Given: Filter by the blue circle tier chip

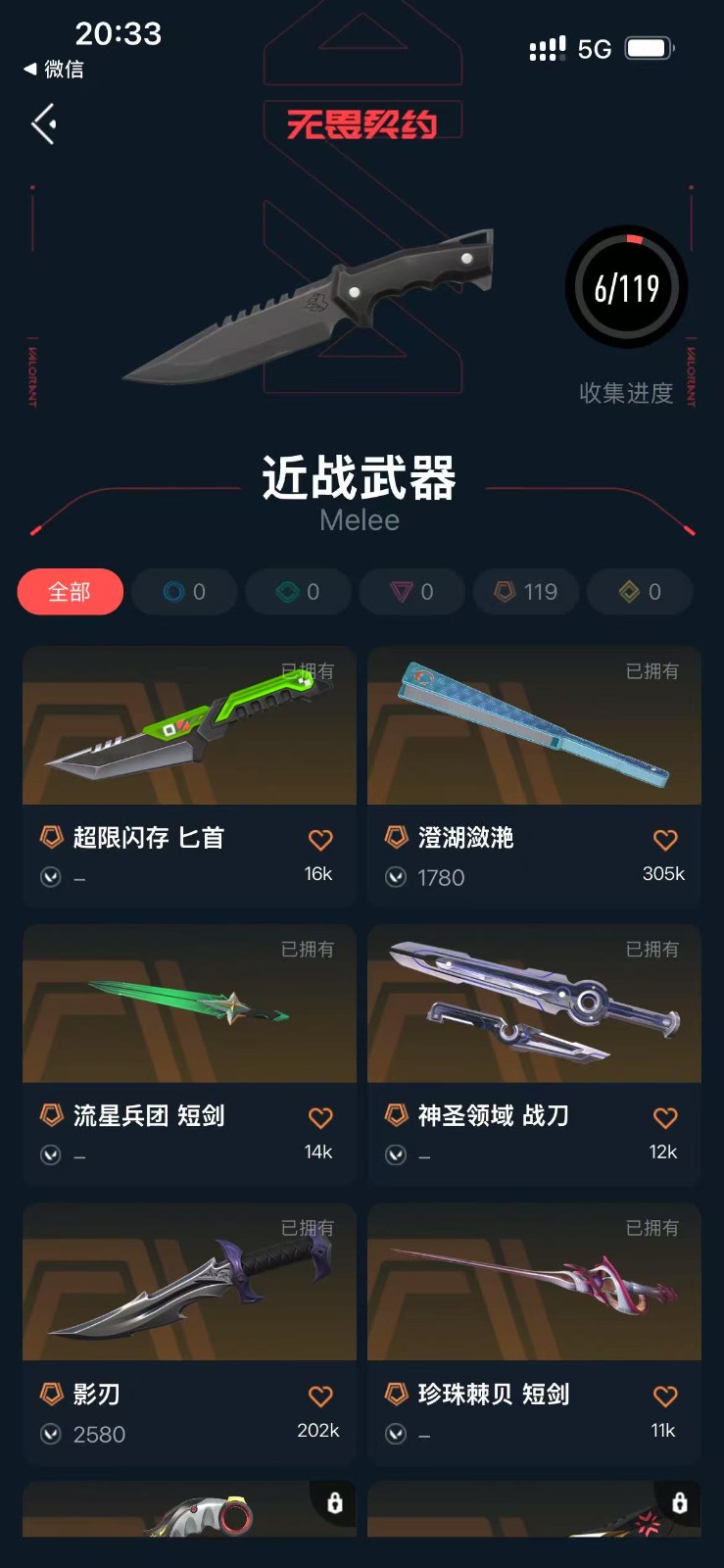Looking at the screenshot, I should tap(184, 592).
